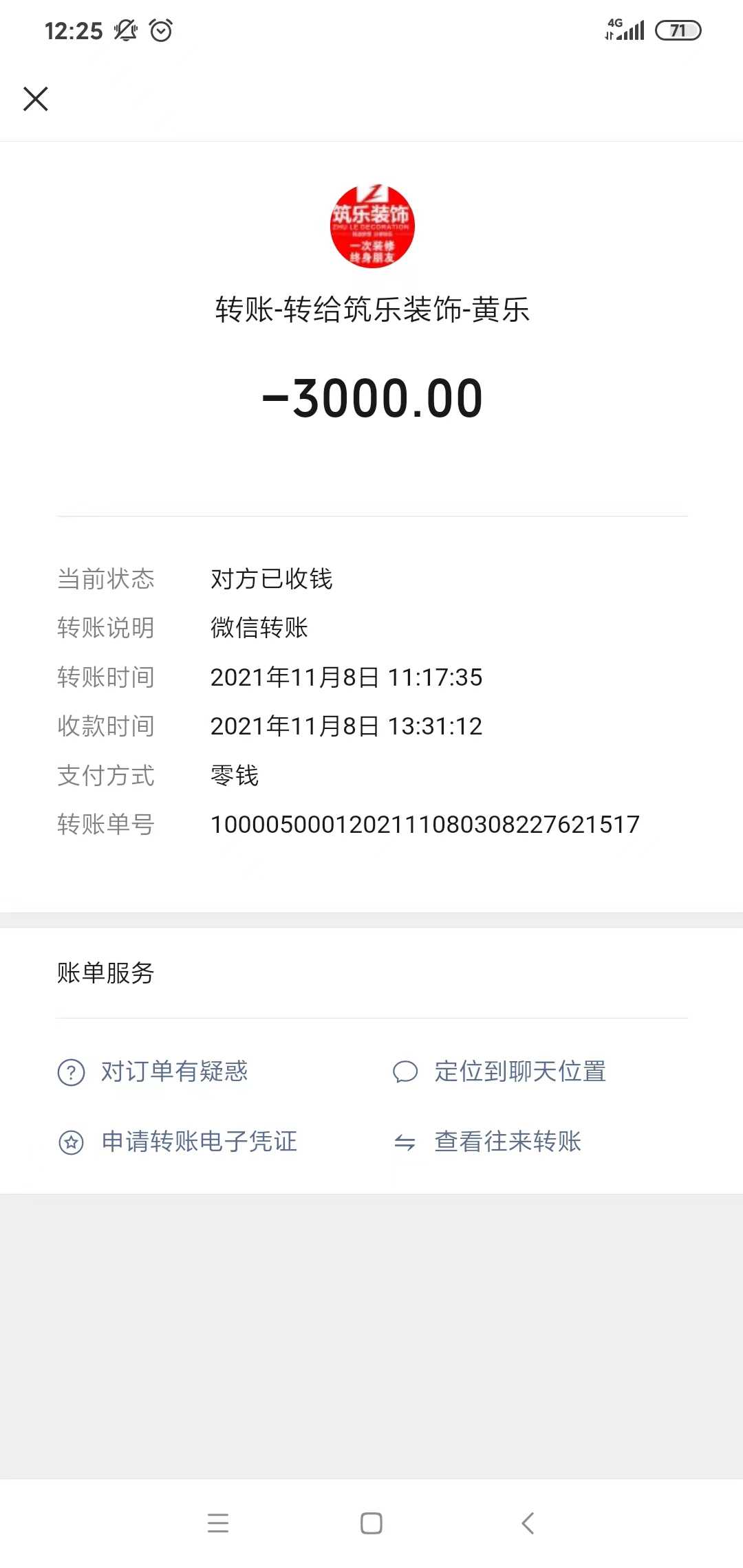This screenshot has width=743, height=1568.
Task: Select 申请转账电子凭证
Action: pyautogui.click(x=198, y=1142)
